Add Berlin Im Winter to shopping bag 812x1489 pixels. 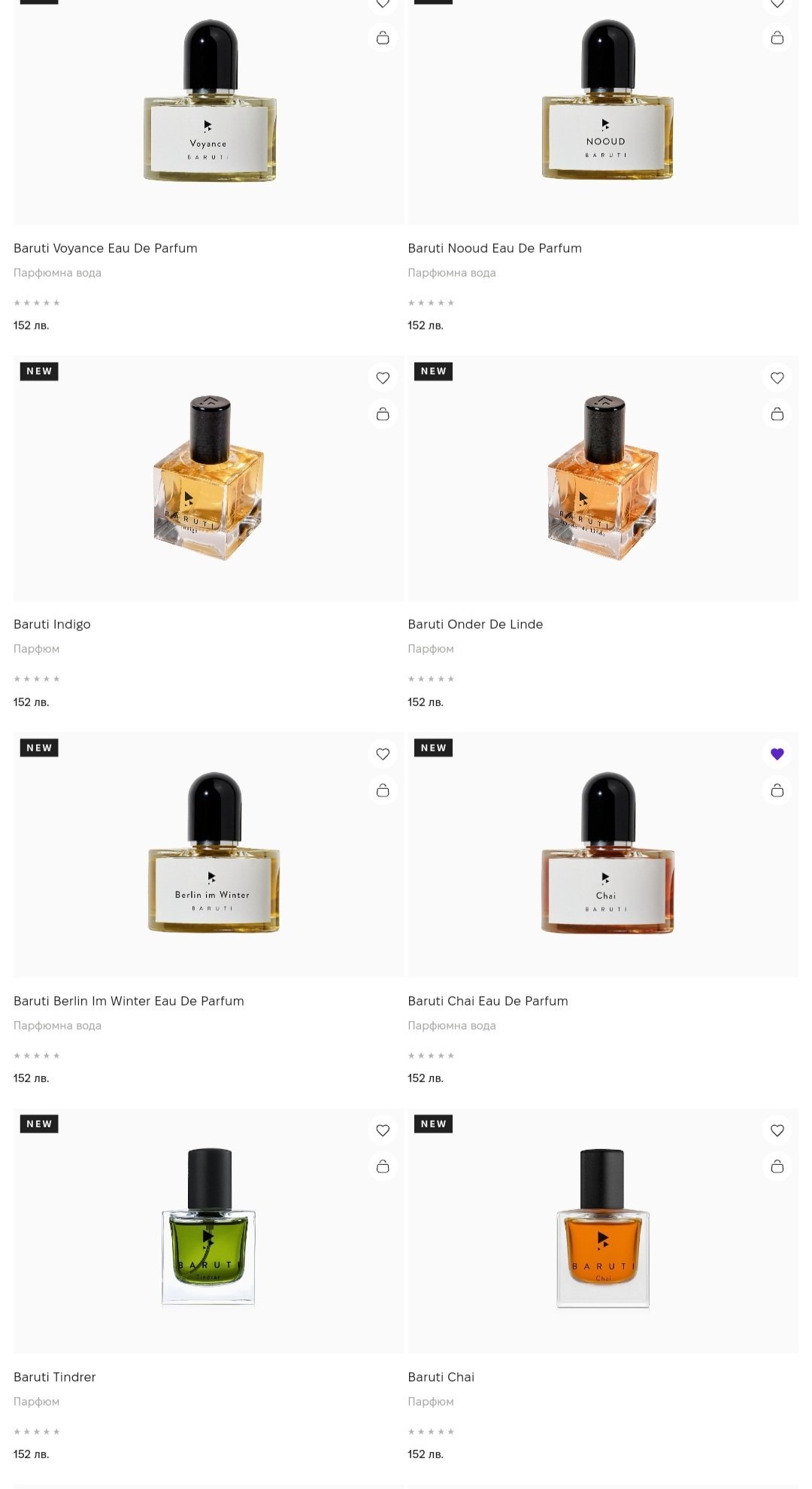tap(383, 790)
